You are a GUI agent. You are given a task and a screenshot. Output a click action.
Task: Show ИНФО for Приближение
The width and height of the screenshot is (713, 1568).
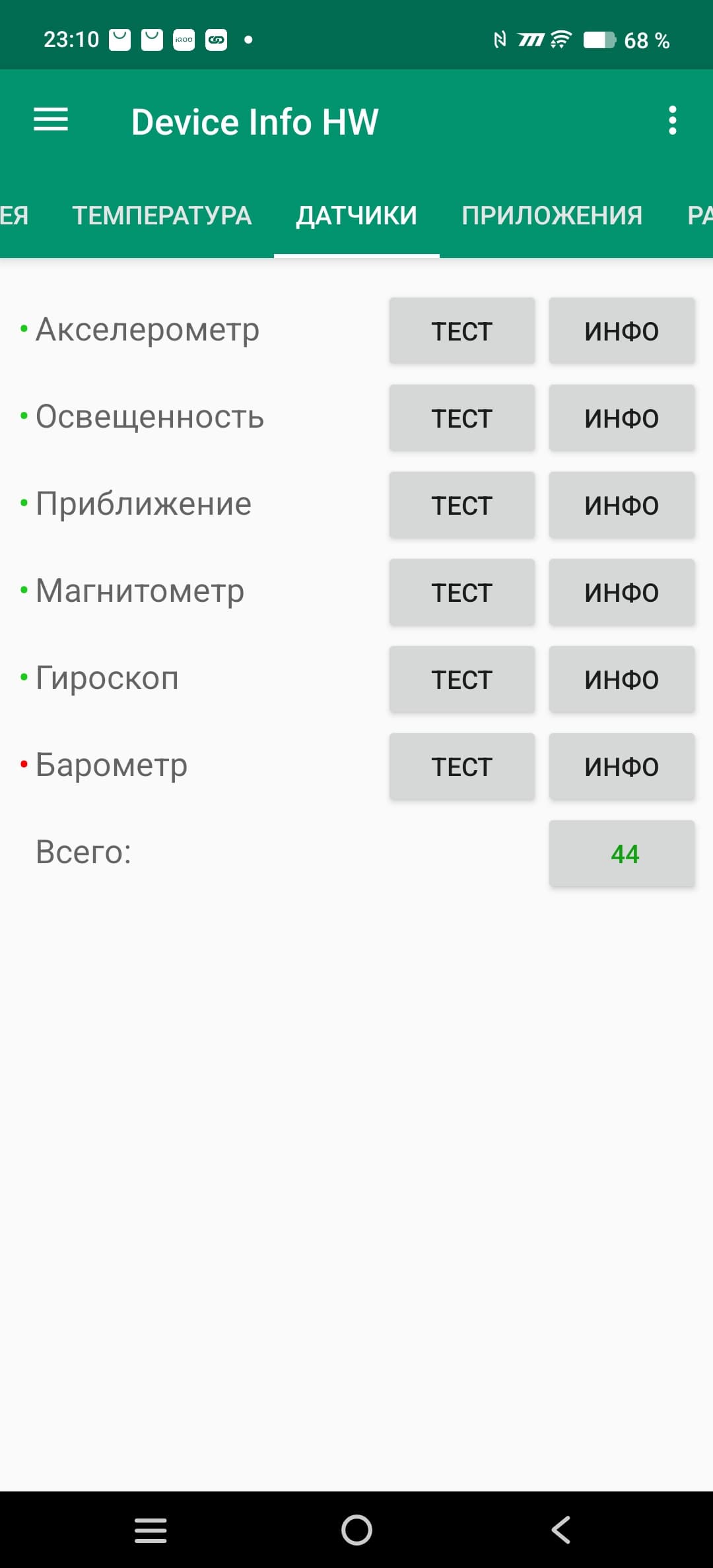621,505
